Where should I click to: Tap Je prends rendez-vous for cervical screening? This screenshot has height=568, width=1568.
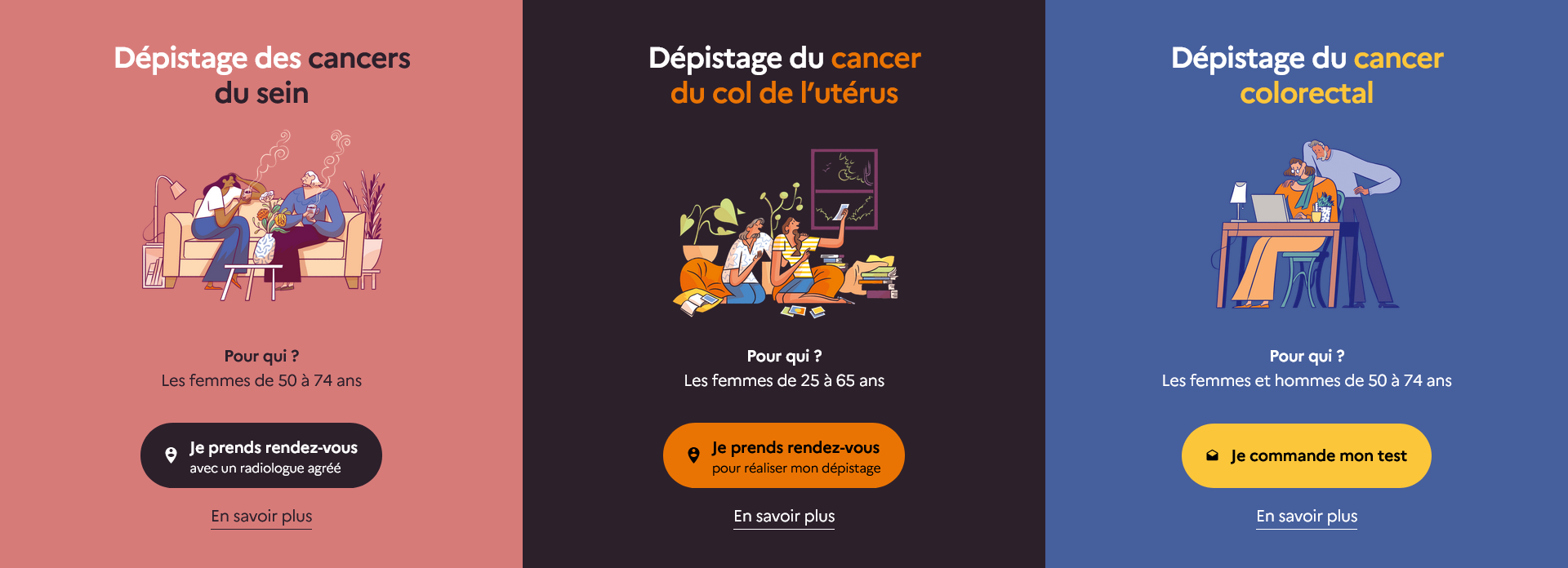[x=784, y=455]
